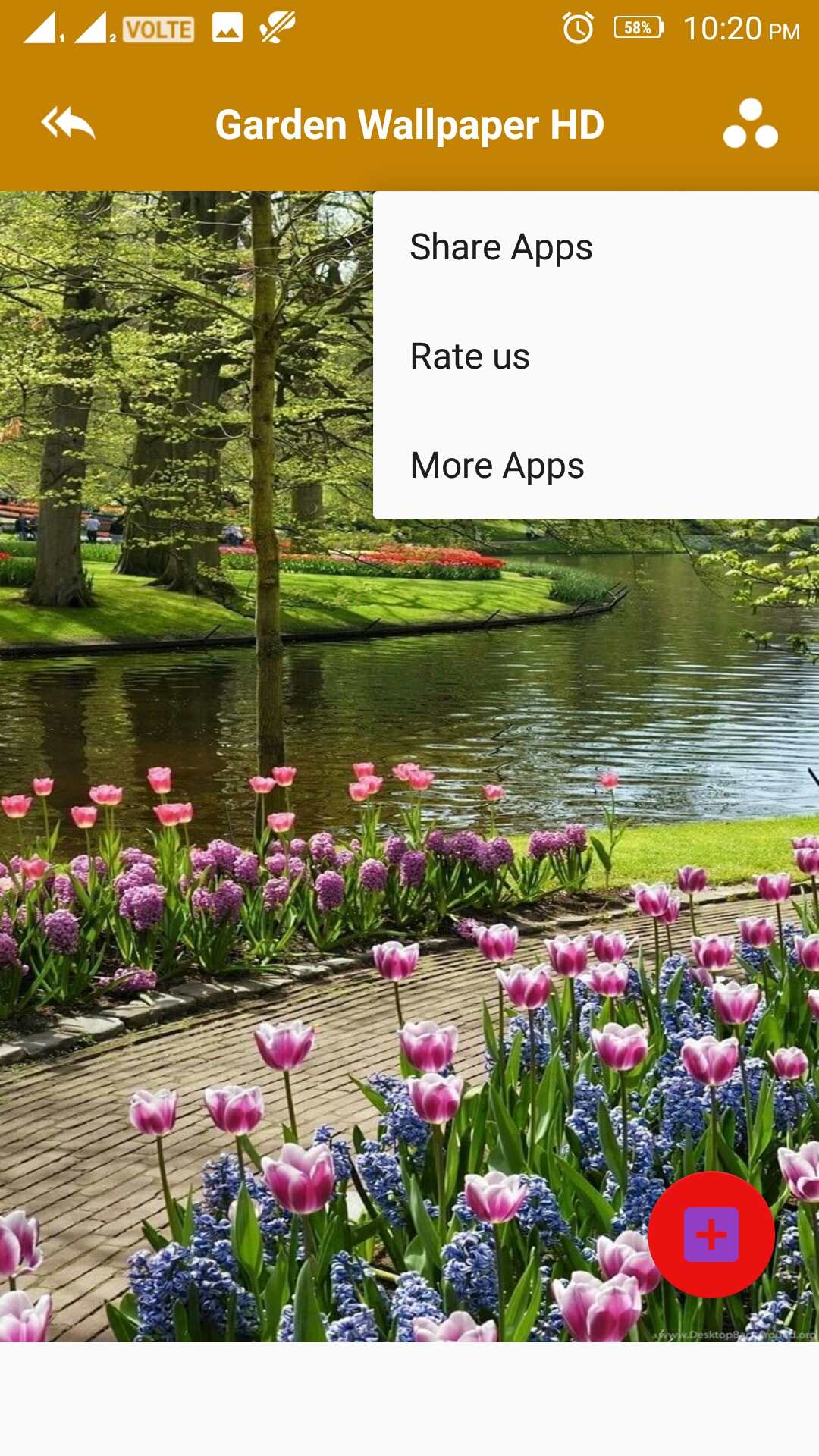
Task: Tap the three-dot menu icon
Action: tap(750, 124)
